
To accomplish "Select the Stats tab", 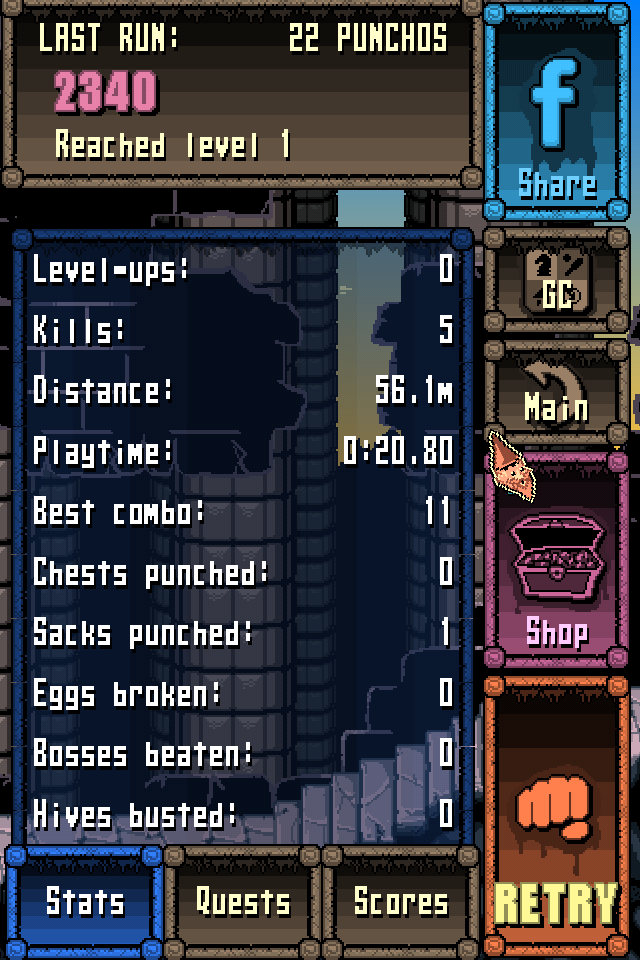I will (x=85, y=901).
